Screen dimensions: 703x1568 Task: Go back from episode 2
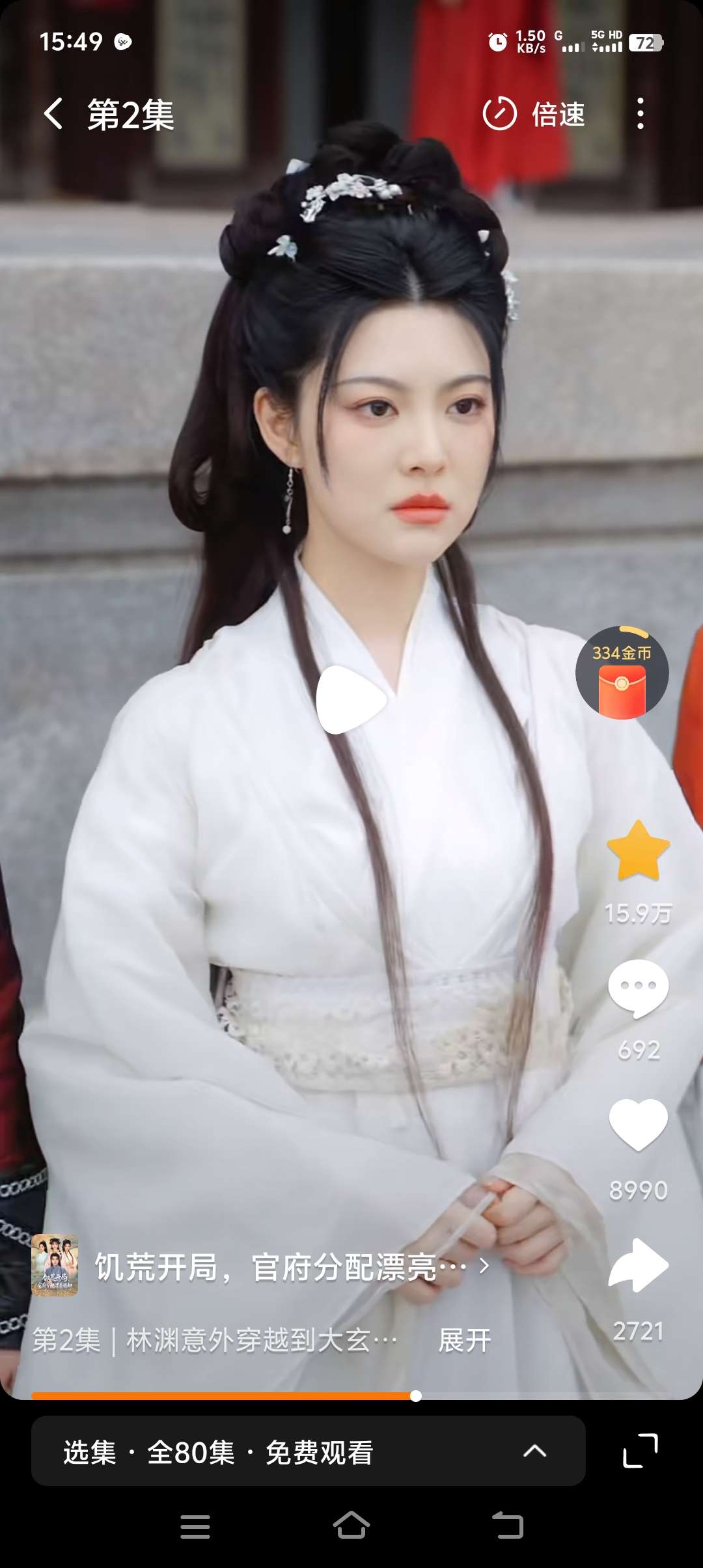click(53, 114)
